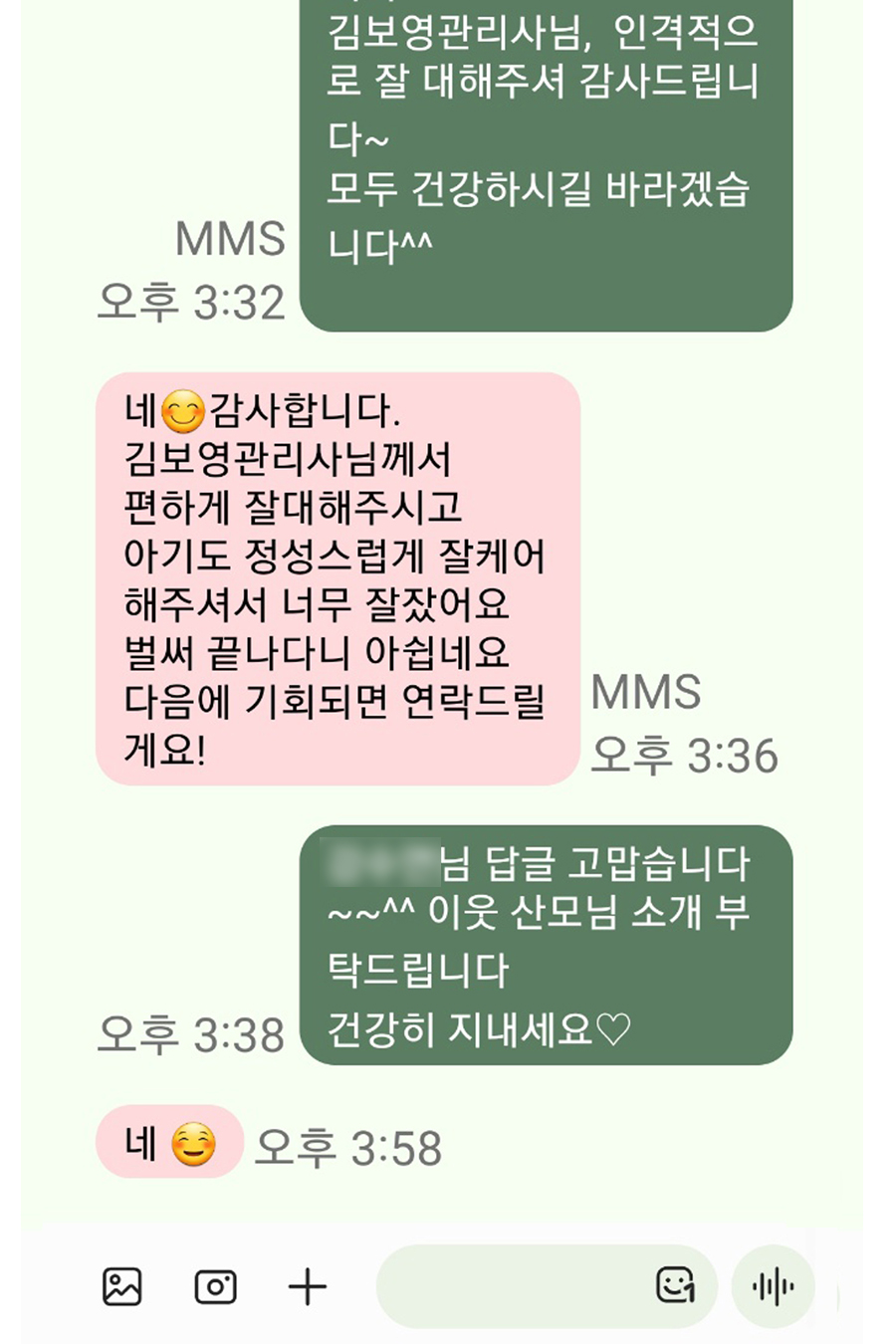Screen dimensions: 896x1344
Task: Tap the blushing emoji in the pink reply
Action: (x=184, y=407)
